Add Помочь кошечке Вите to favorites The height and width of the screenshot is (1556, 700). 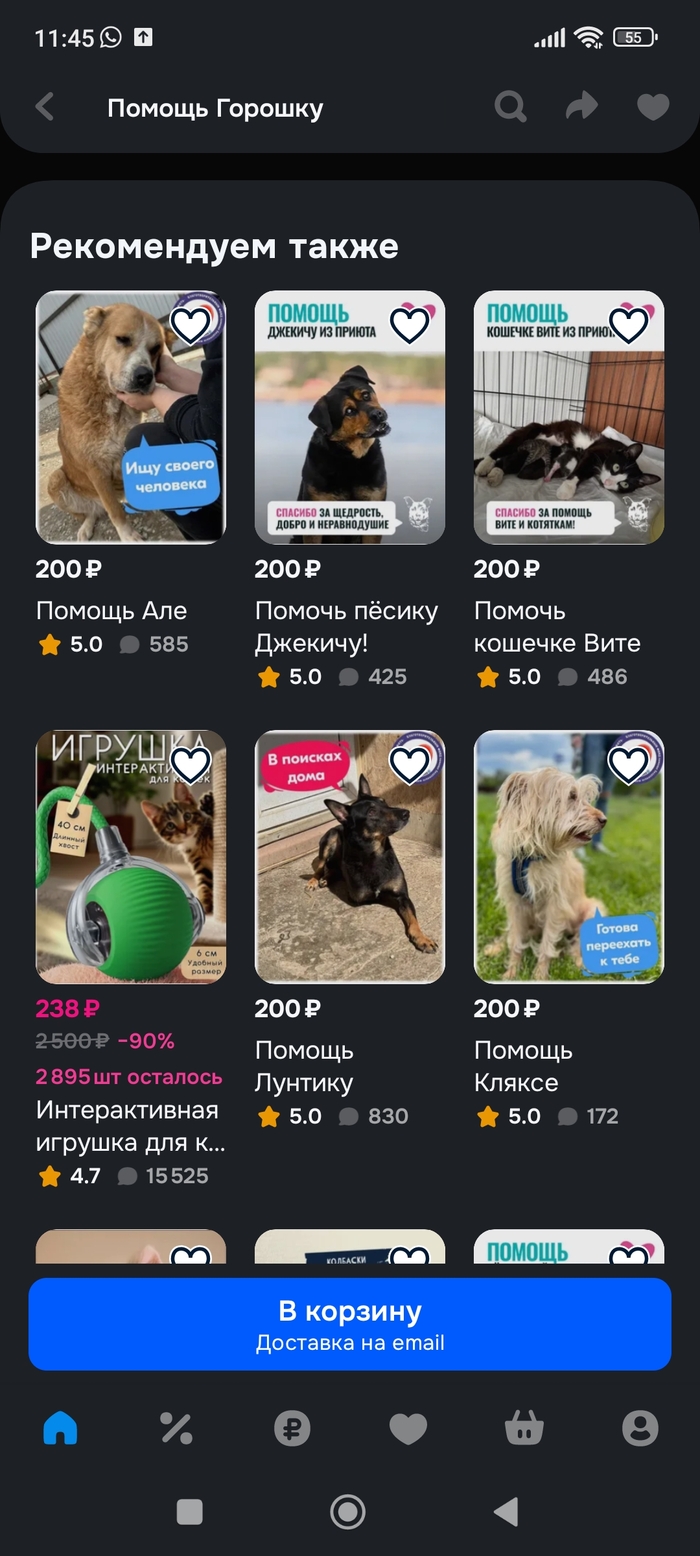coord(628,324)
